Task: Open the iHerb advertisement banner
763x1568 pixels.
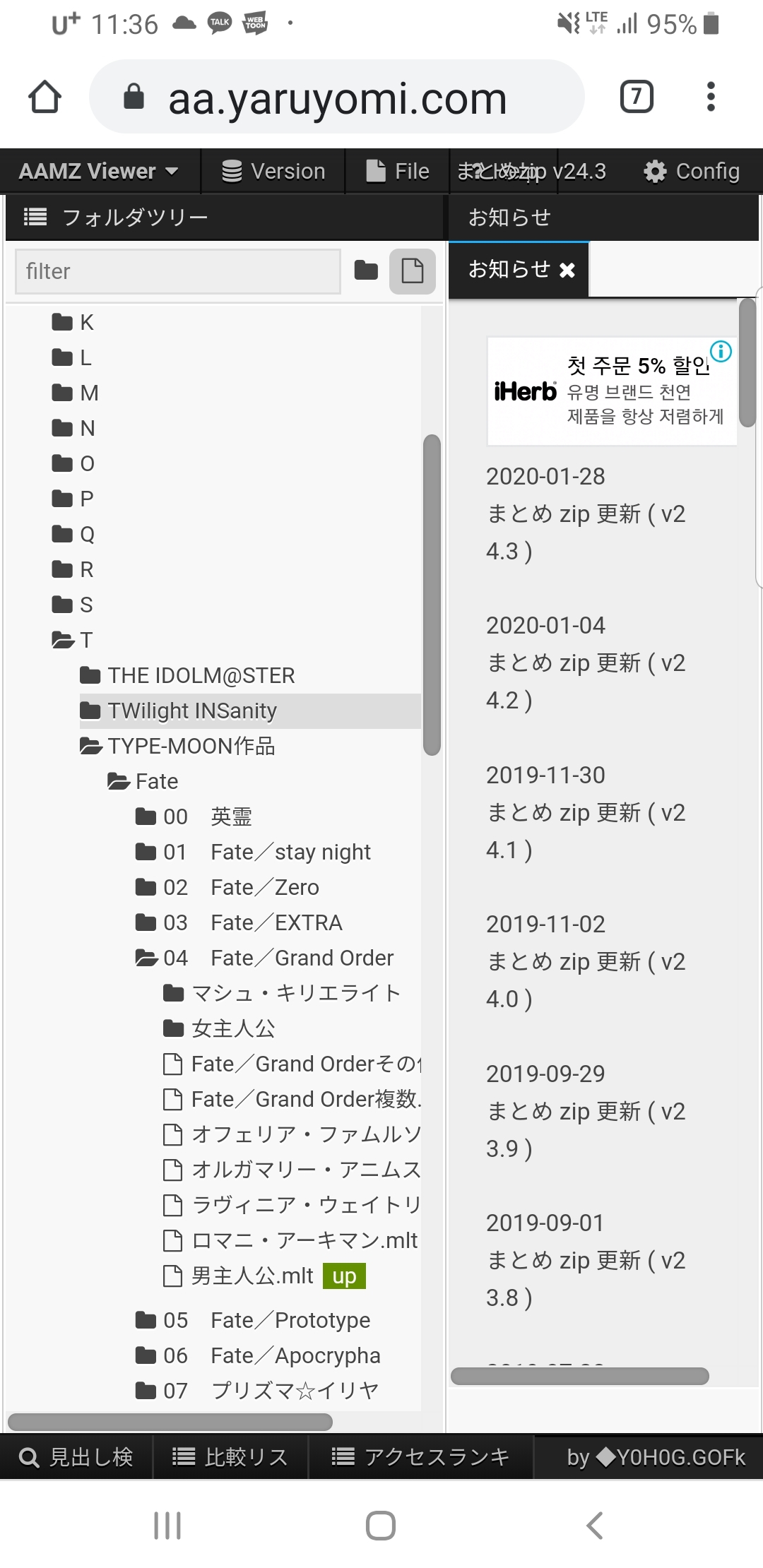Action: (x=612, y=391)
